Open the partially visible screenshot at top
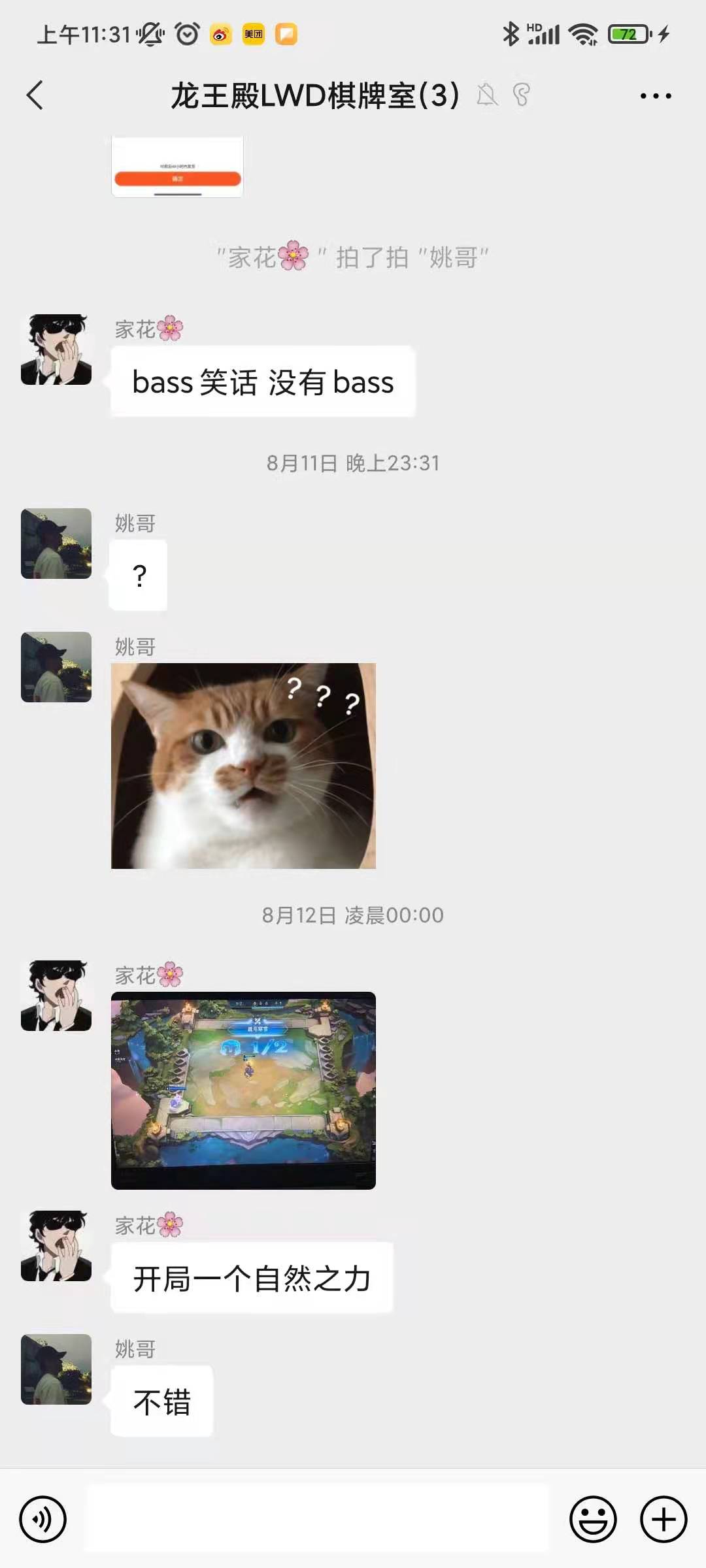Image resolution: width=706 pixels, height=1568 pixels. tap(177, 167)
